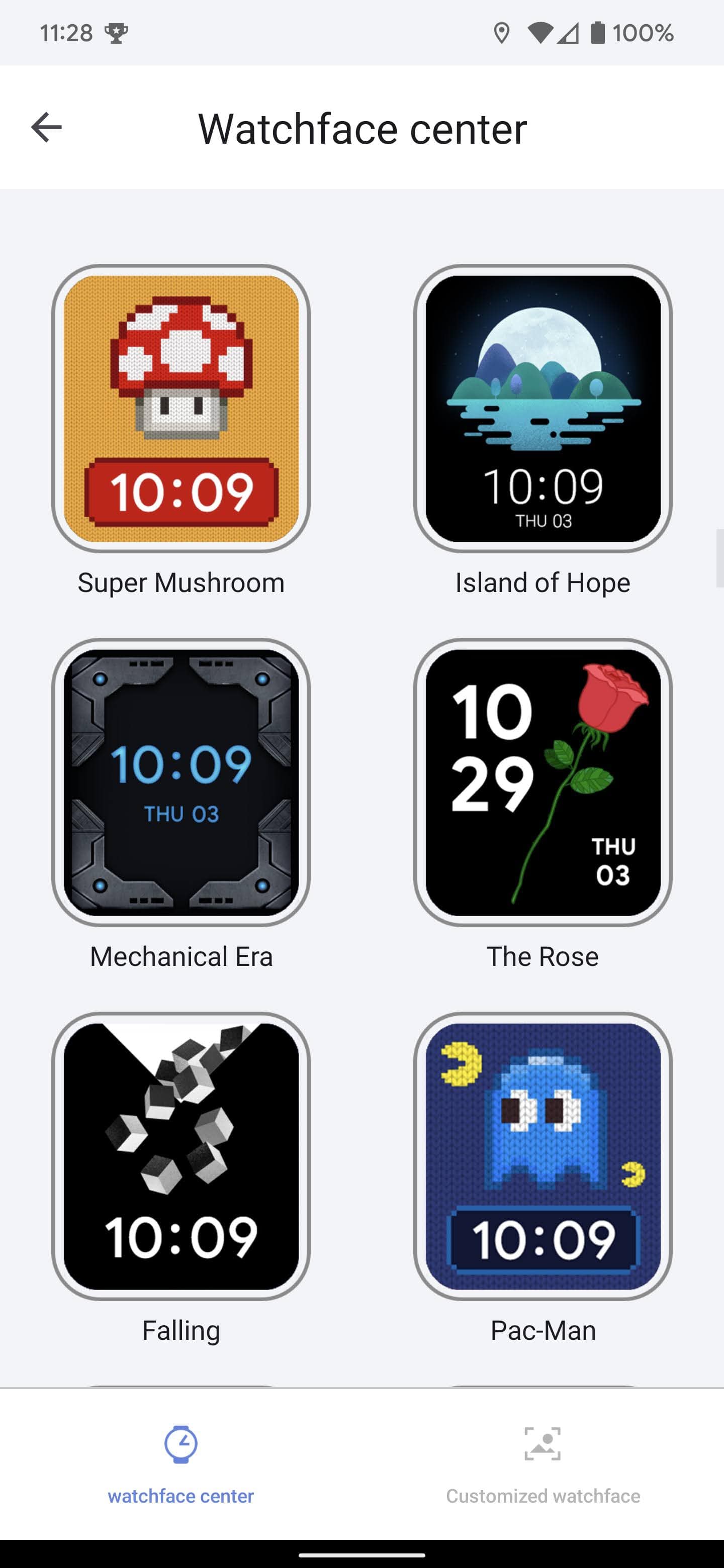Viewport: 724px width, 1568px height.
Task: Select the Pac-Man watchface
Action: (542, 1156)
